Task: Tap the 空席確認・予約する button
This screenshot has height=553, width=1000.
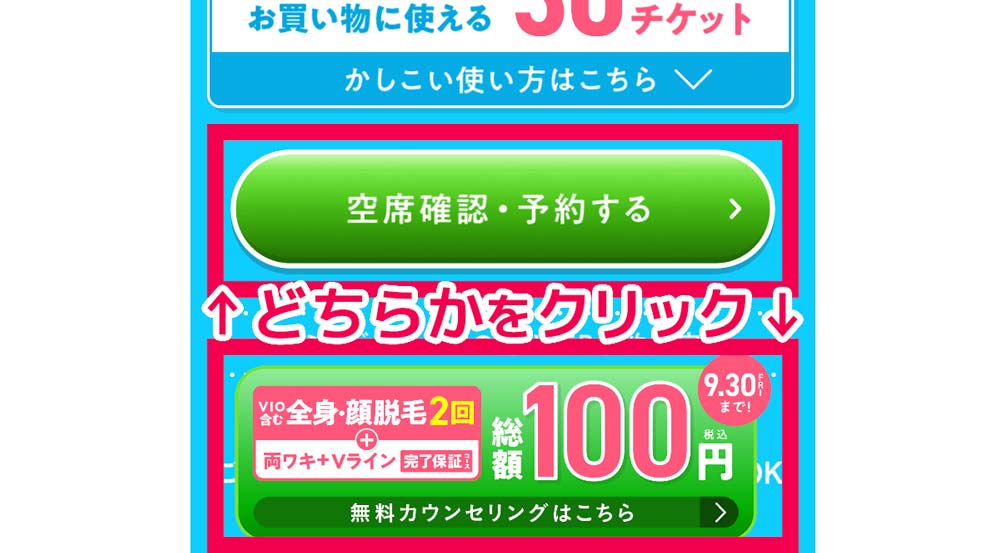Action: (x=502, y=209)
